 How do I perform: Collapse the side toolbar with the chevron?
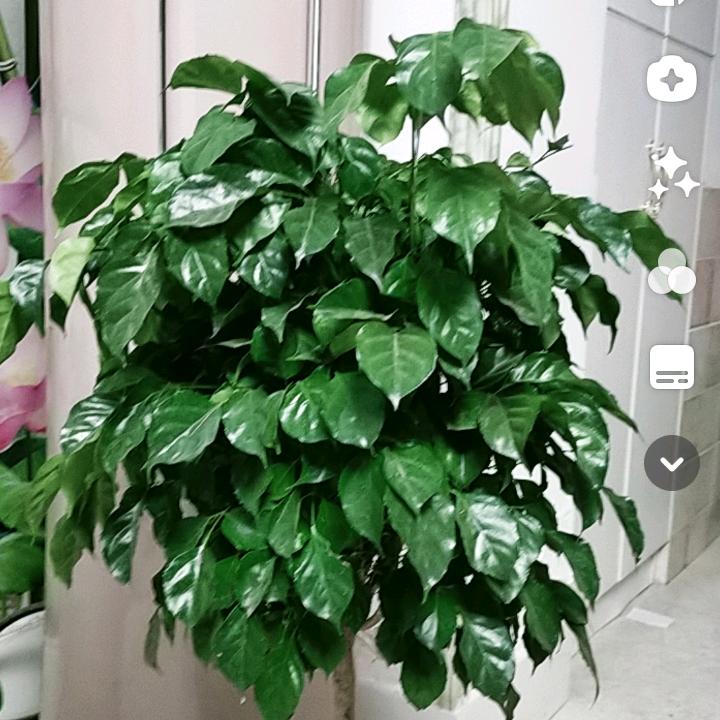coord(672,463)
